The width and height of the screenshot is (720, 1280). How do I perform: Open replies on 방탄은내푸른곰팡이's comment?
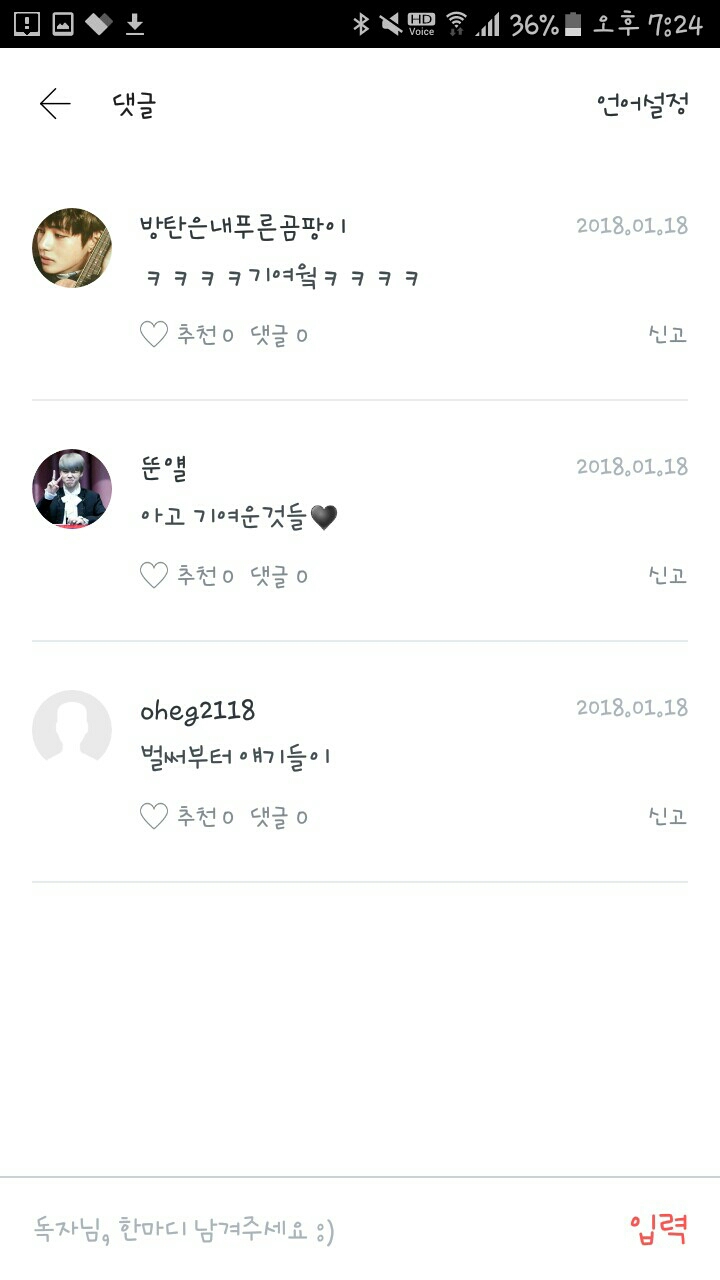[279, 335]
